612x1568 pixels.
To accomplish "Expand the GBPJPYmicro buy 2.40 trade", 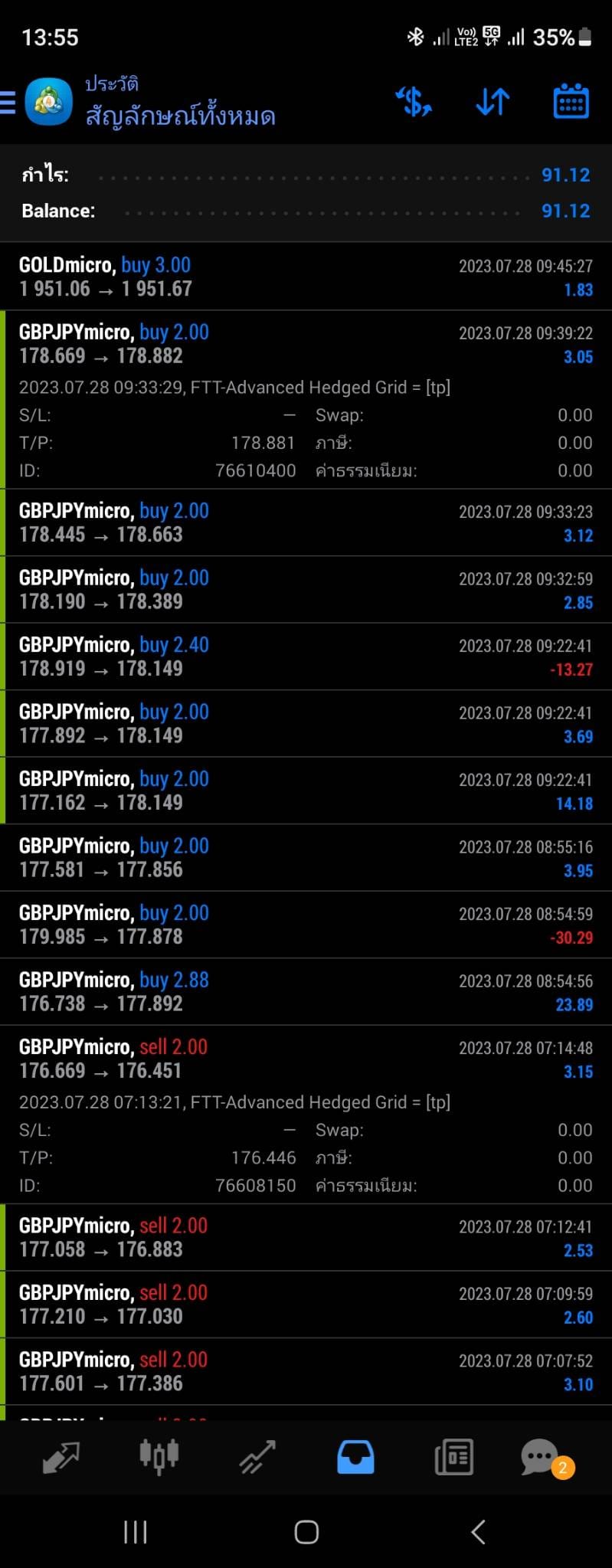I will click(x=306, y=656).
